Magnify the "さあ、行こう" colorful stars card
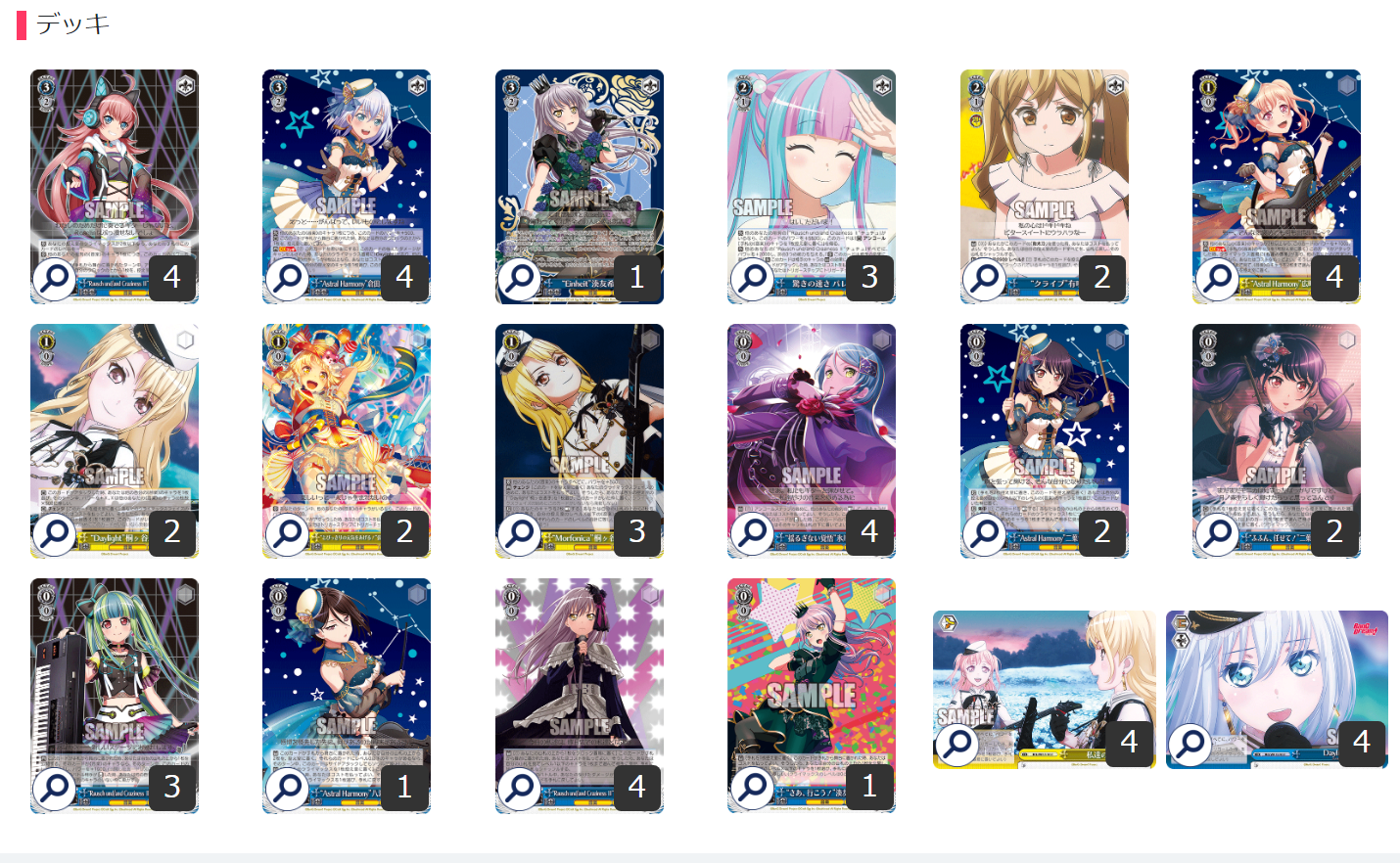Image resolution: width=1400 pixels, height=863 pixels. 753,788
